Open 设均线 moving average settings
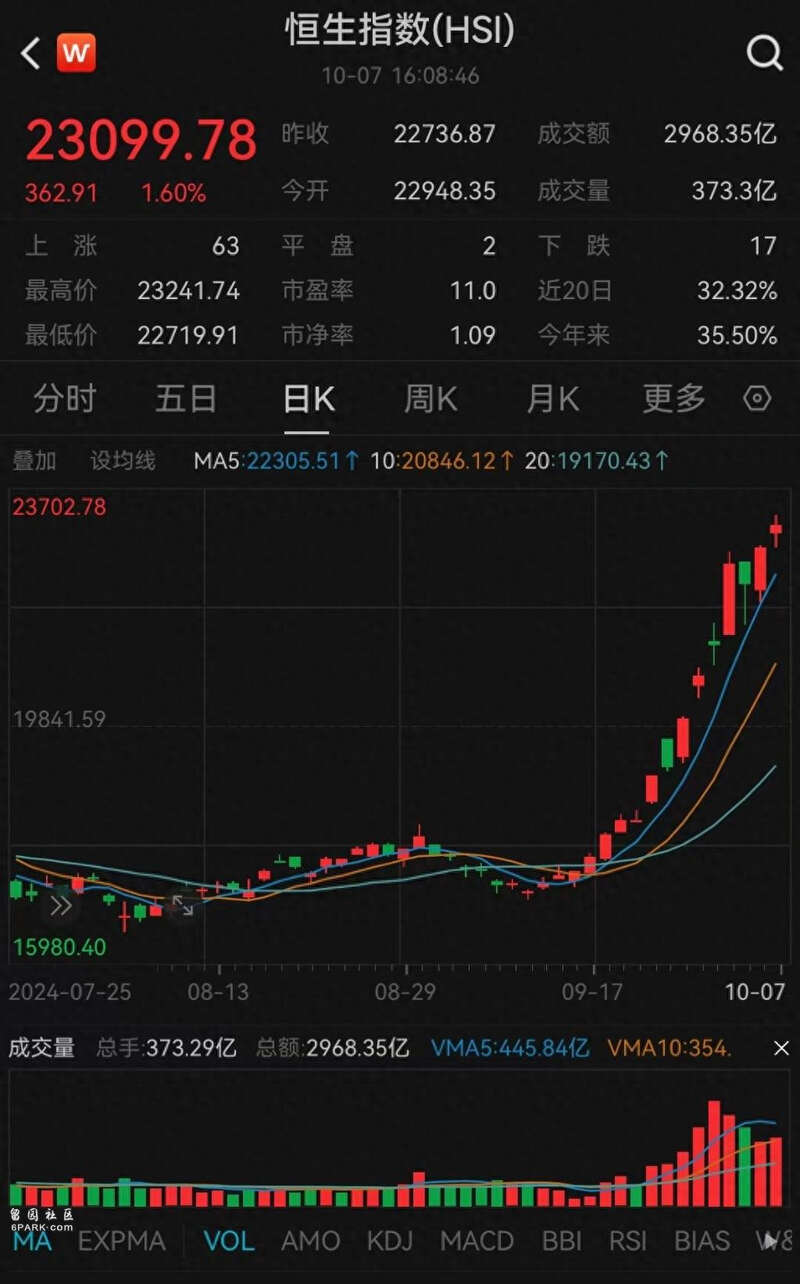Screen dimensions: 800x1284 click(123, 461)
